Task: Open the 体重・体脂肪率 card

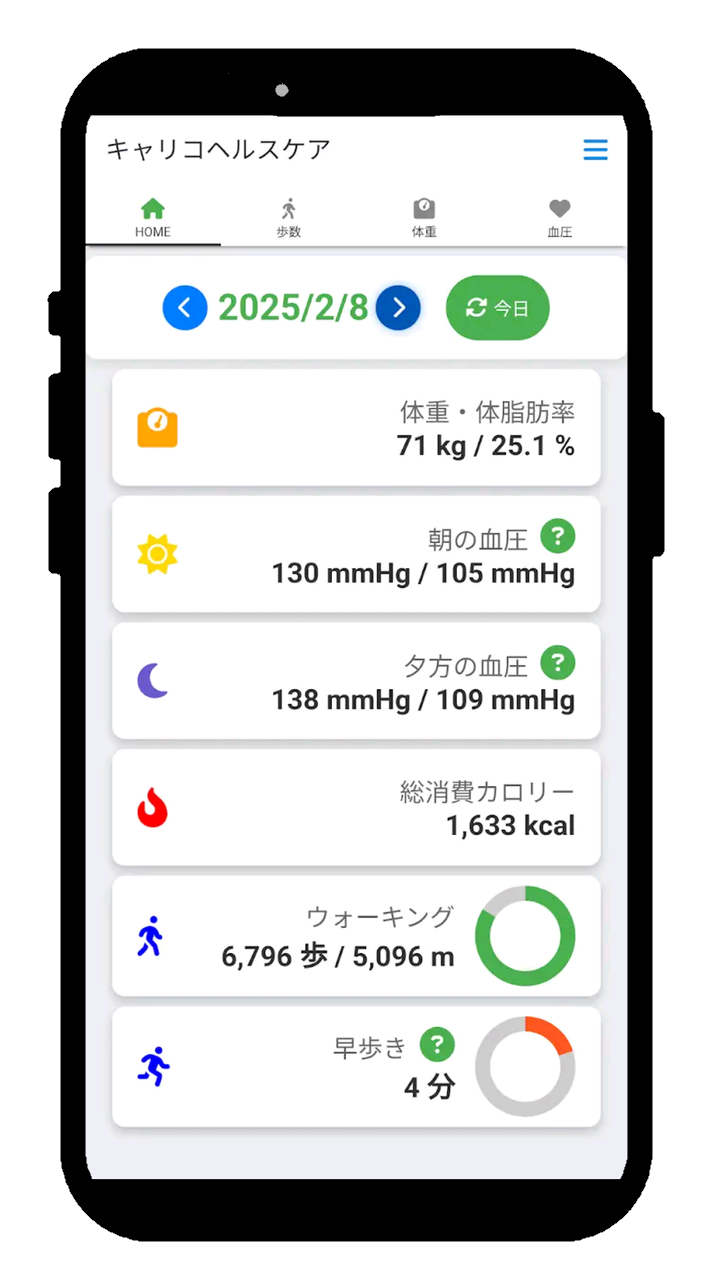Action: pyautogui.click(x=356, y=428)
